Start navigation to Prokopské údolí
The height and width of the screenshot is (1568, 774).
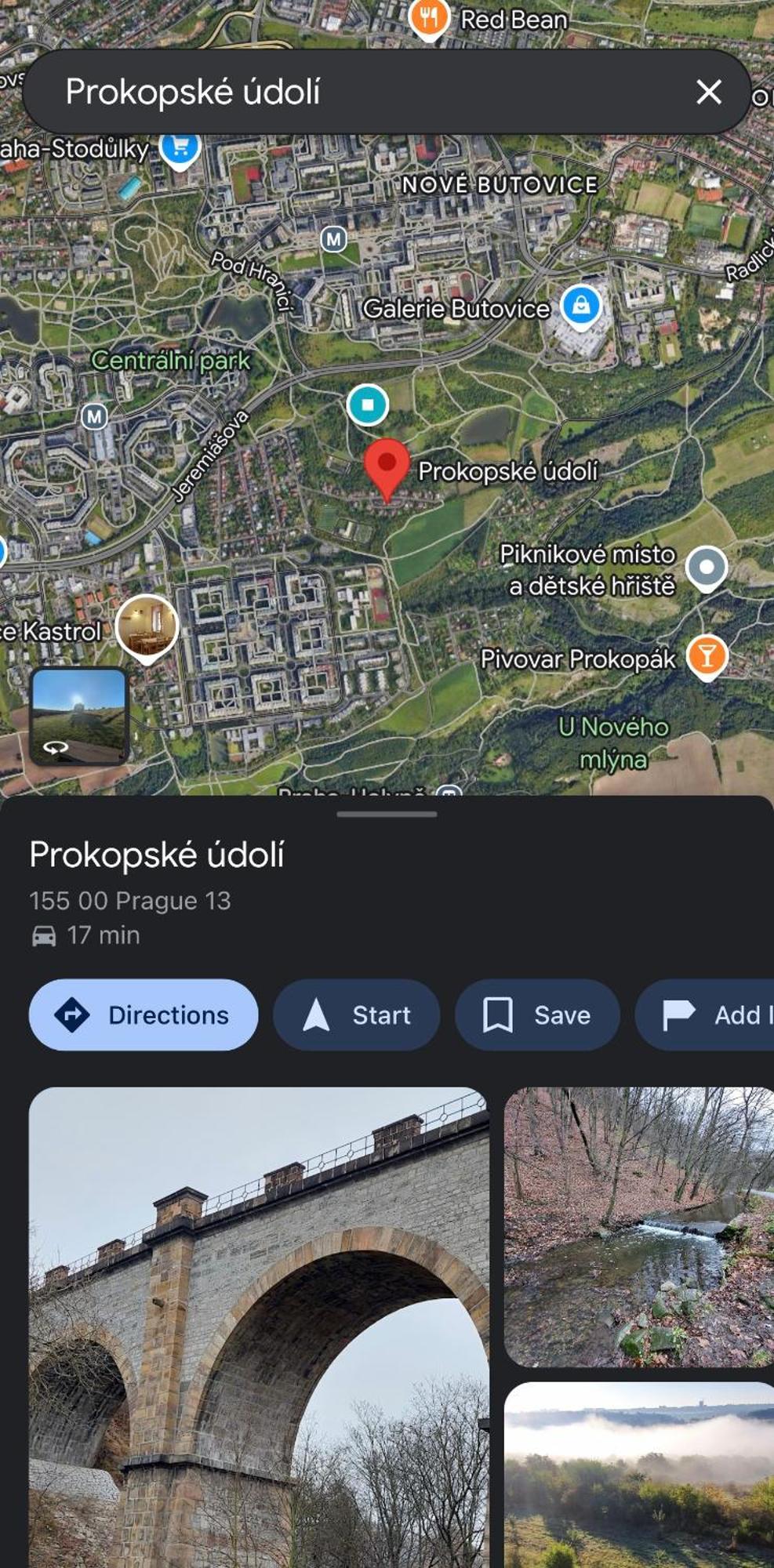point(356,1014)
